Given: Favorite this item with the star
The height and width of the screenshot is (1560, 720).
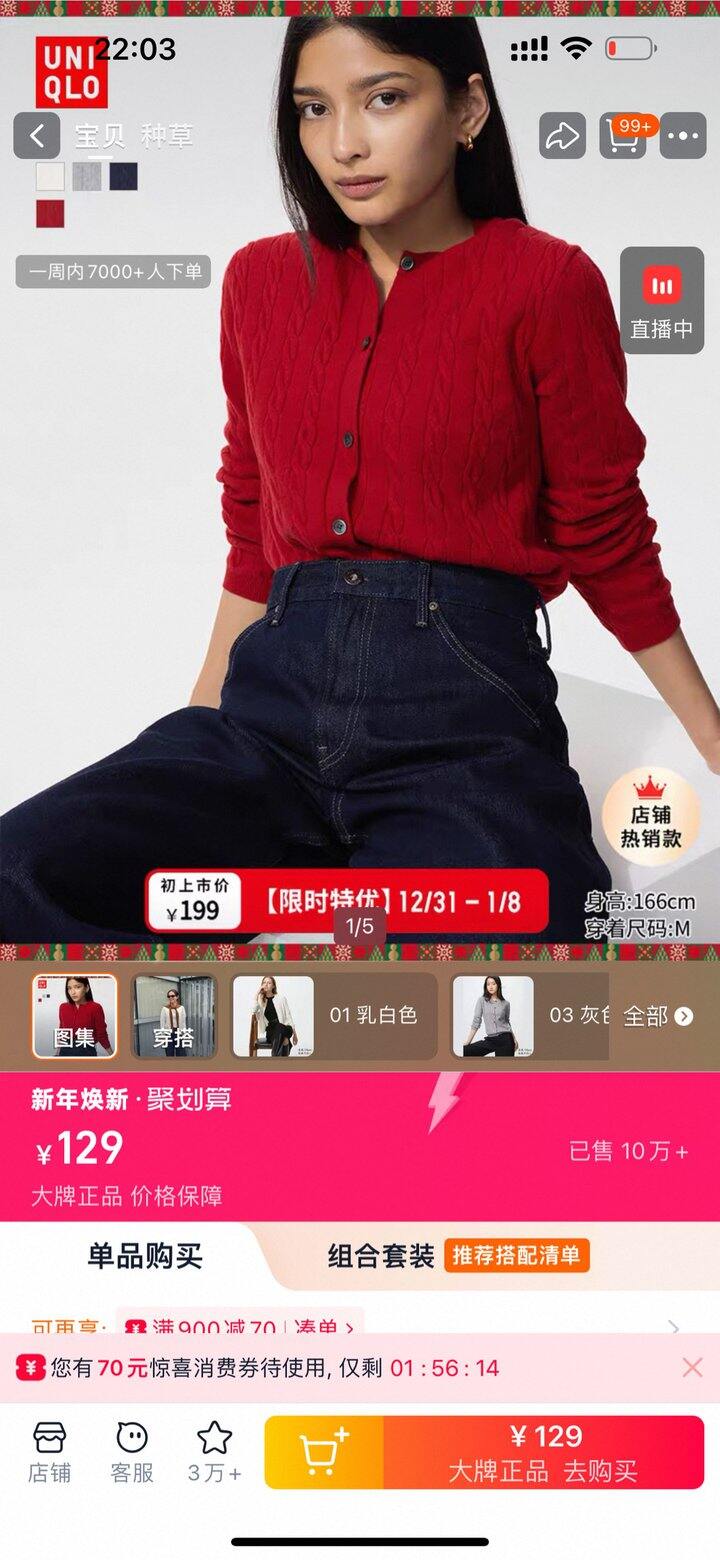Looking at the screenshot, I should [x=215, y=1452].
